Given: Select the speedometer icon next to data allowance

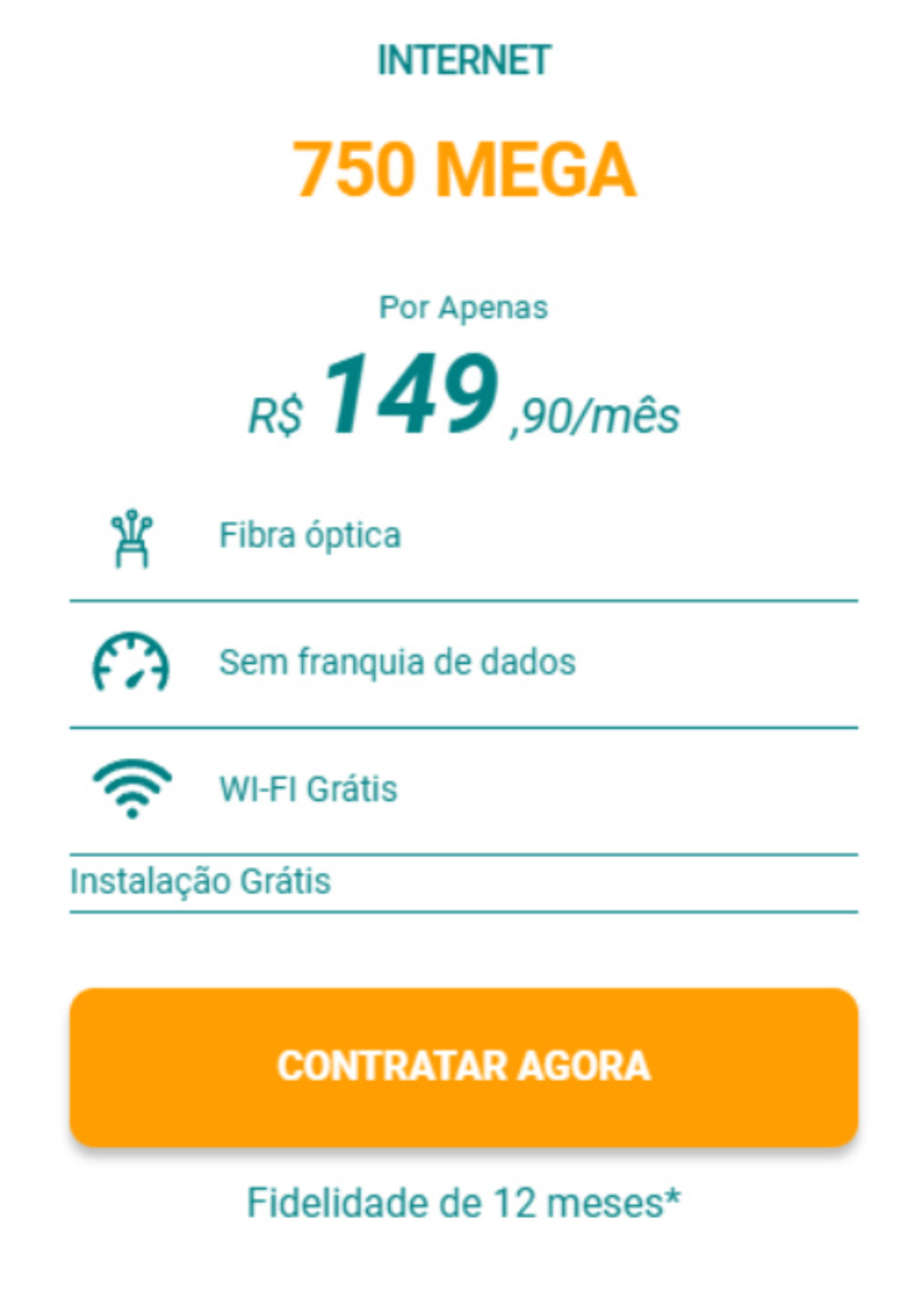Looking at the screenshot, I should pyautogui.click(x=131, y=663).
